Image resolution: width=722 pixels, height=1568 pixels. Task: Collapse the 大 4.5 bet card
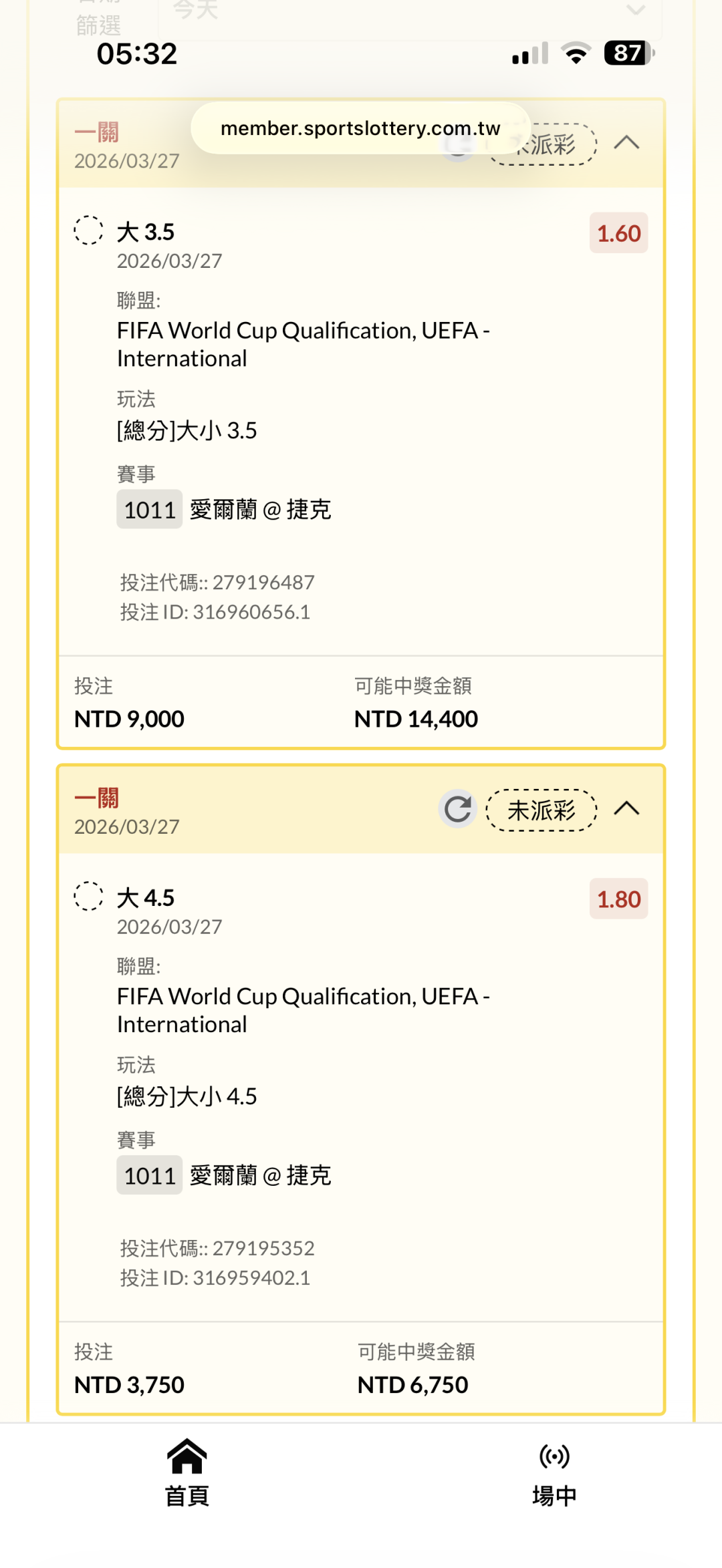(x=626, y=809)
